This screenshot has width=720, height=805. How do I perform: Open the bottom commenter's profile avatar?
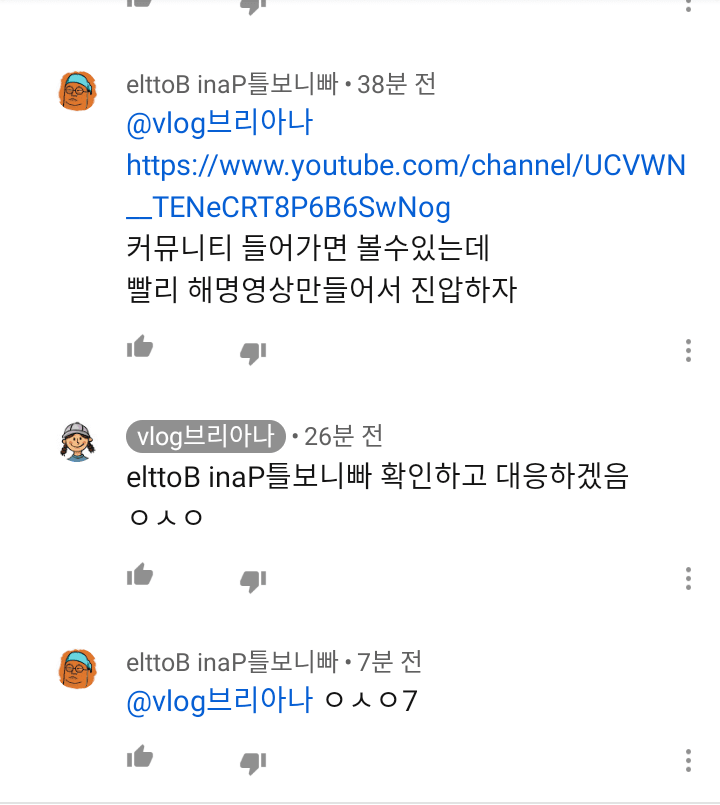77,668
